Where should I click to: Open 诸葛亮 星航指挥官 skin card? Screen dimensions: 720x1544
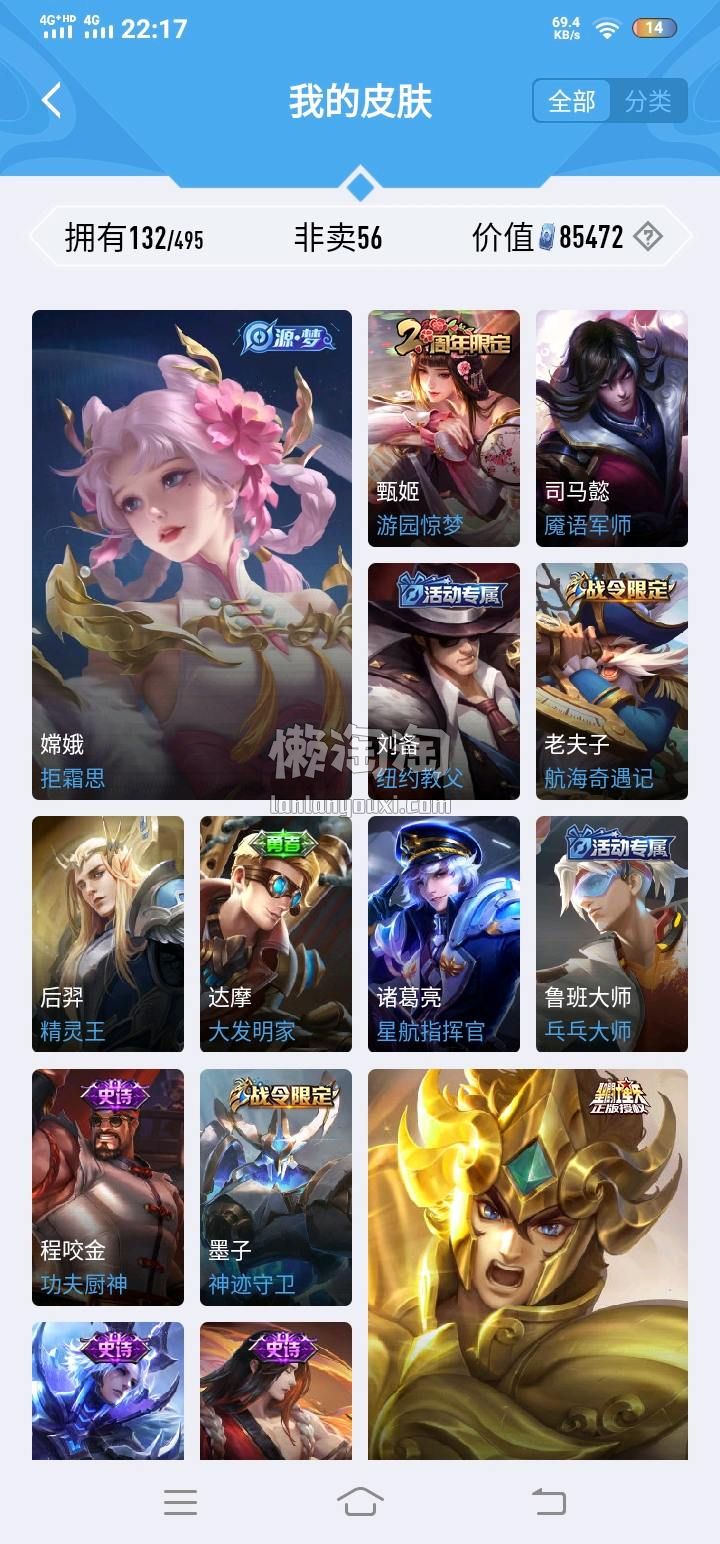click(444, 934)
